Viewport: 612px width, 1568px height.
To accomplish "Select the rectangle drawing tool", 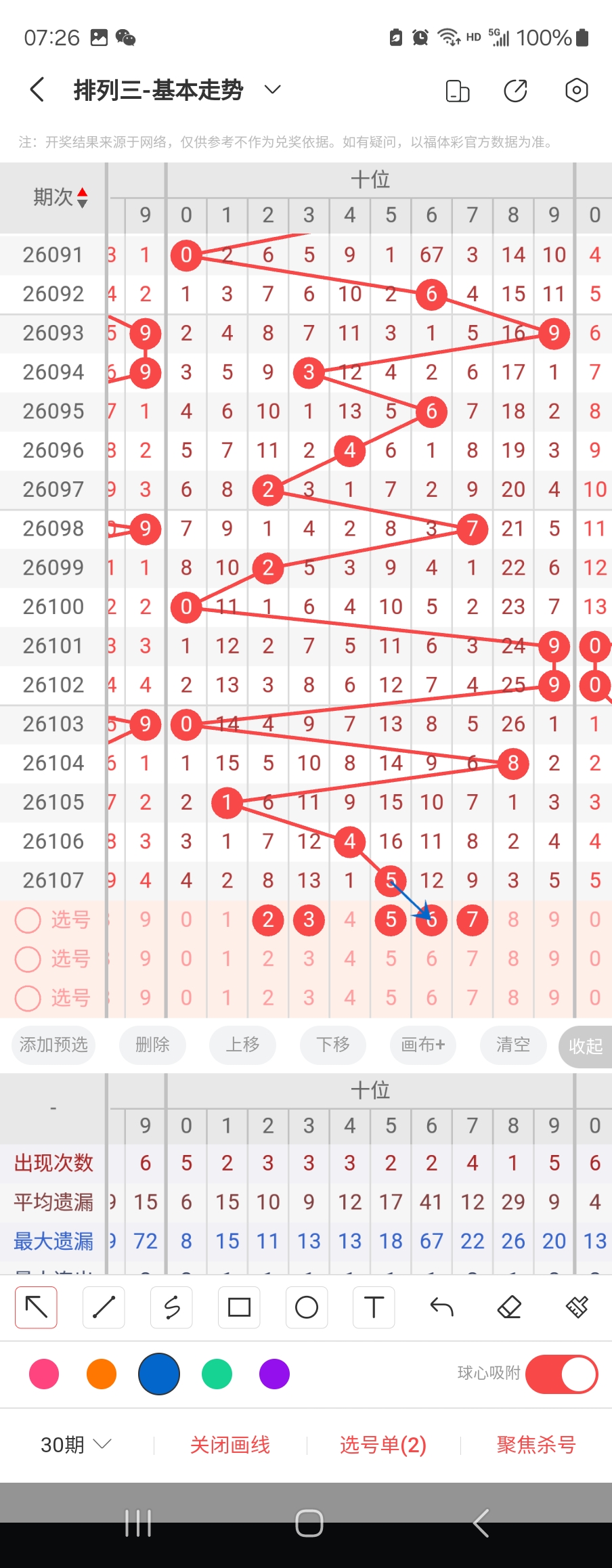I will click(239, 1307).
